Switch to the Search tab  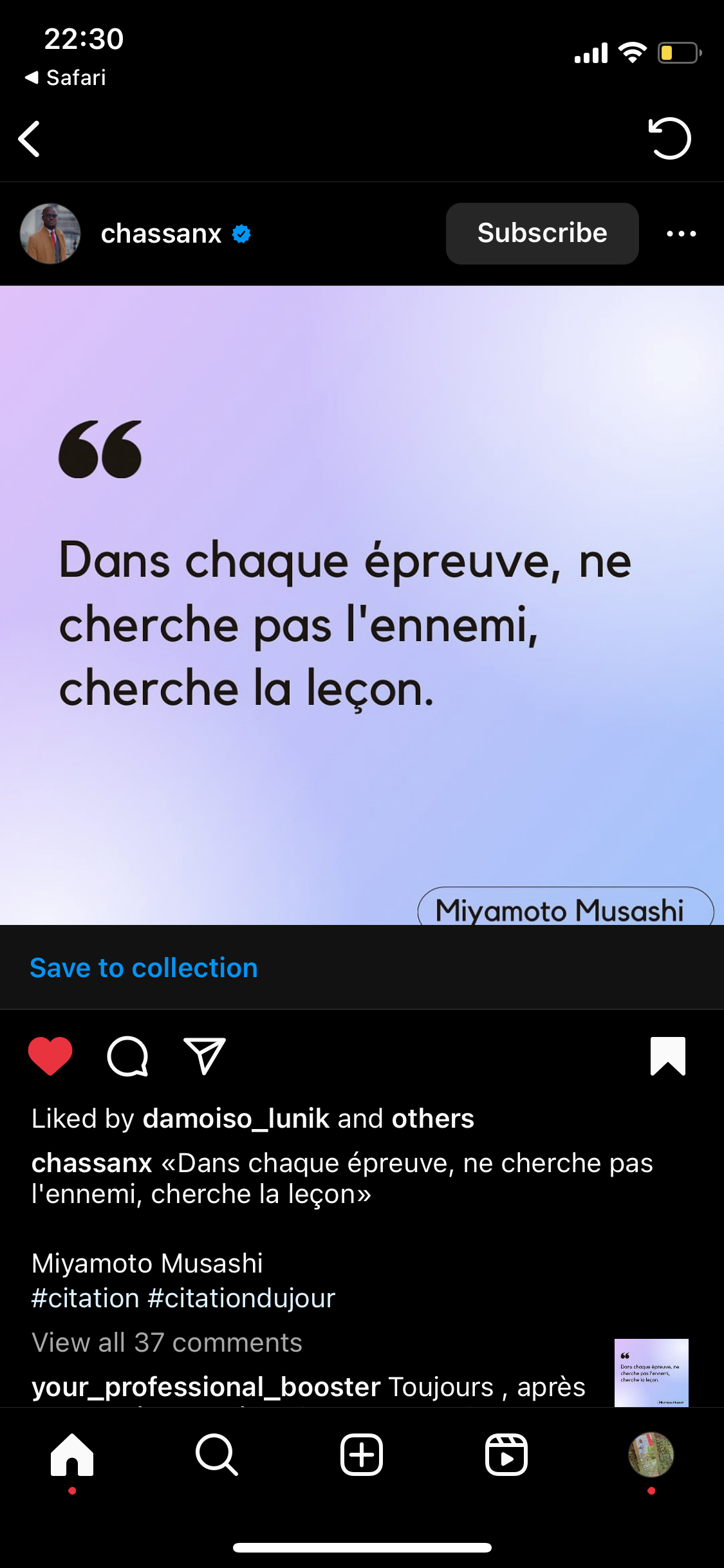pos(217,1455)
